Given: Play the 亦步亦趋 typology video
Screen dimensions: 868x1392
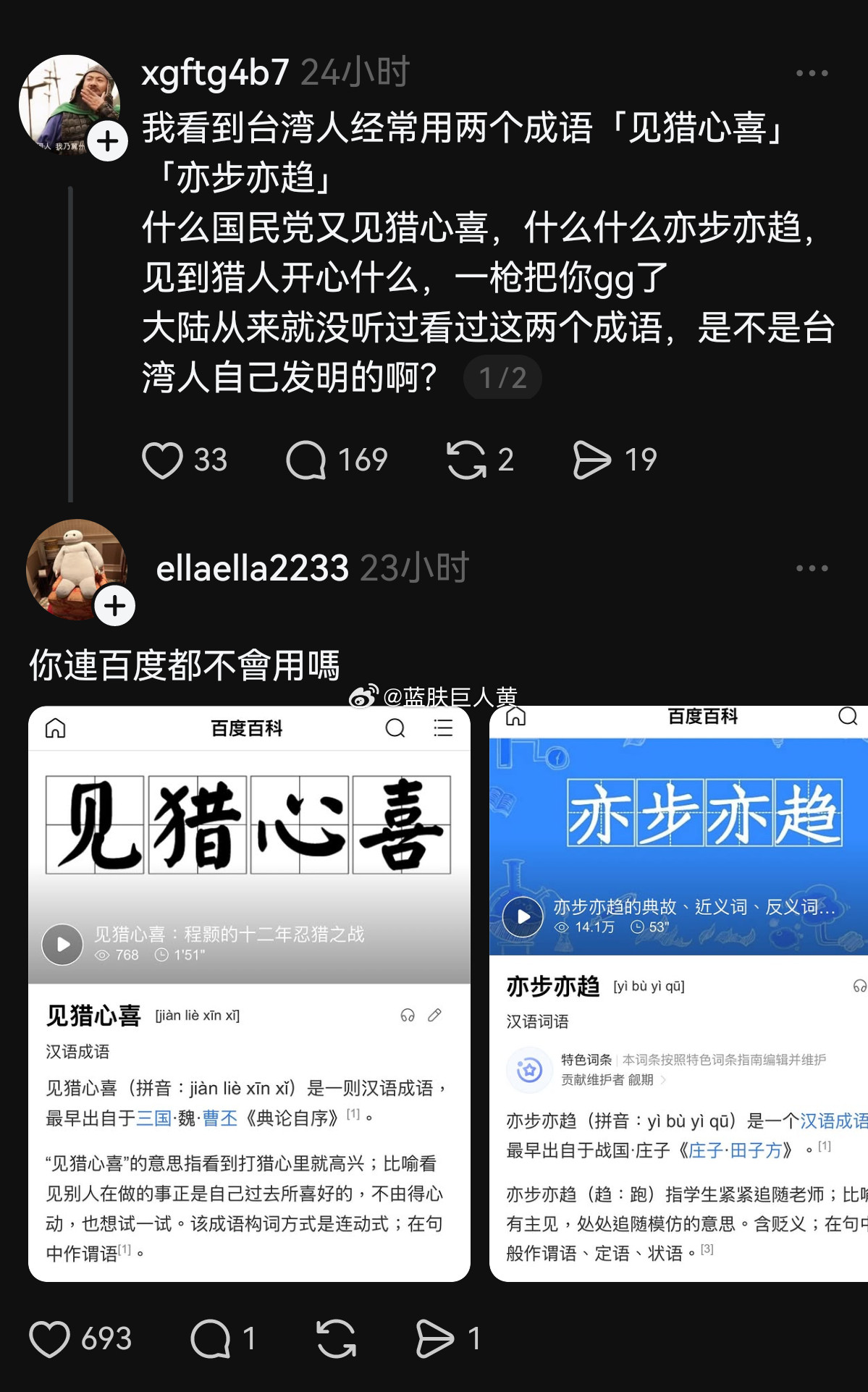Looking at the screenshot, I should click(522, 915).
